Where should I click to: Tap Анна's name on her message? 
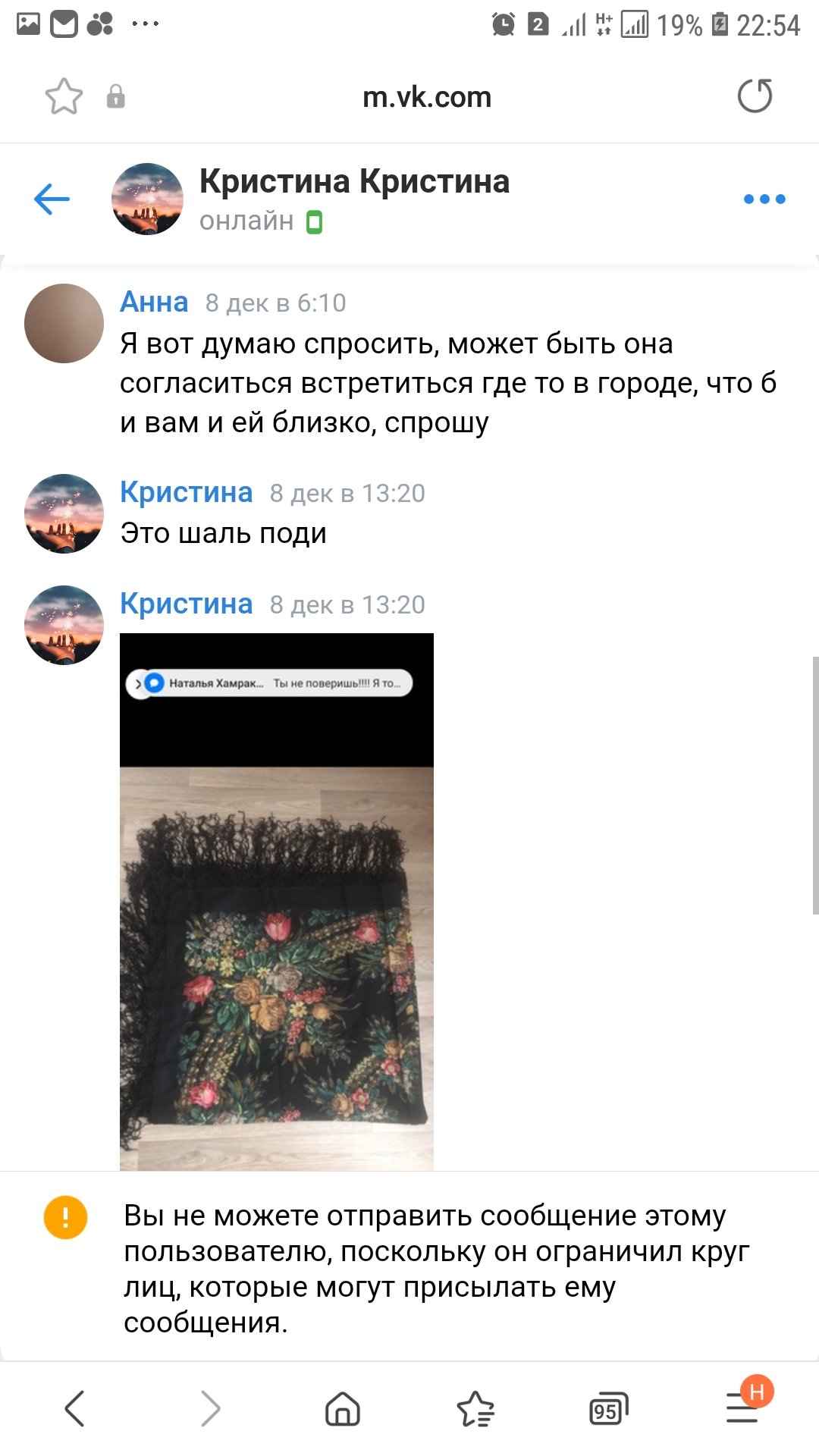click(x=154, y=302)
